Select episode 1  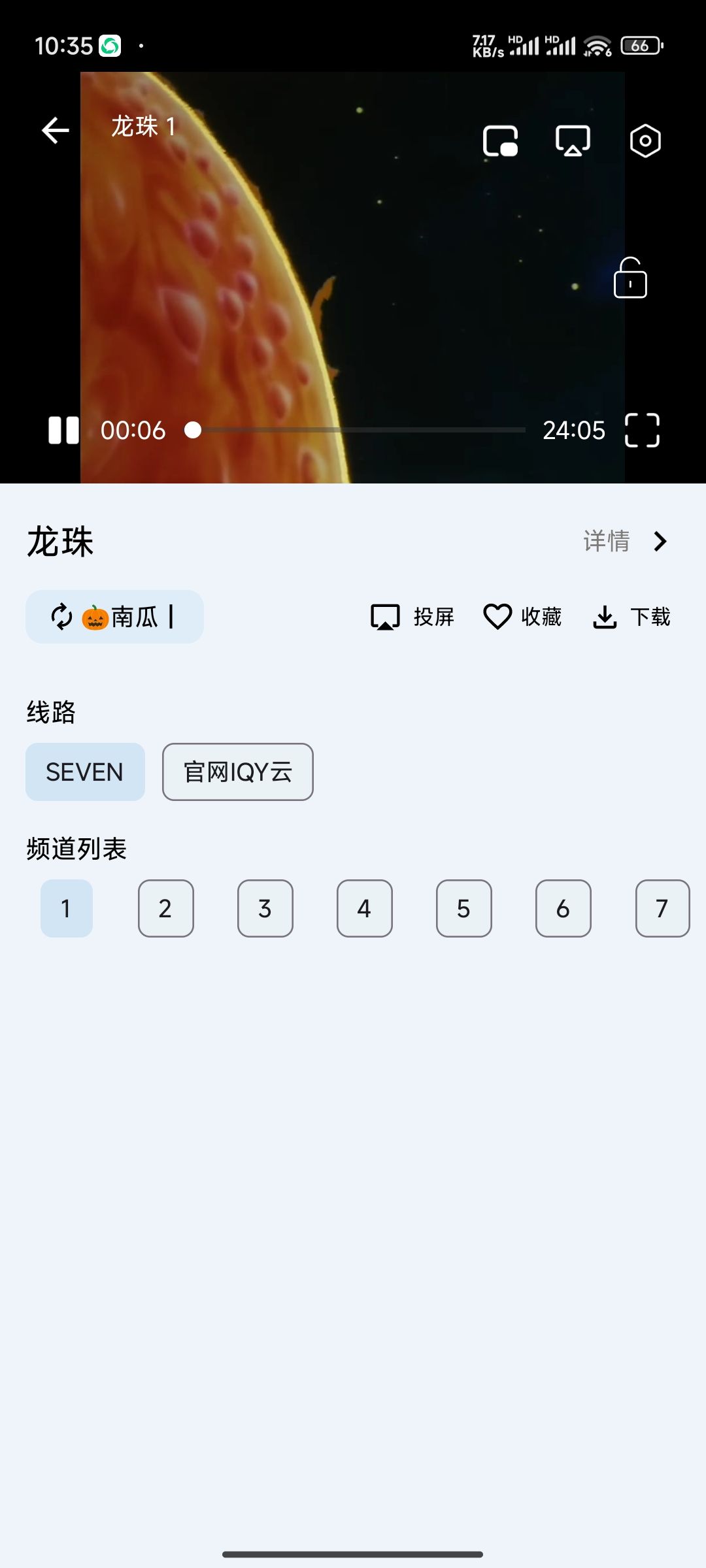(67, 909)
